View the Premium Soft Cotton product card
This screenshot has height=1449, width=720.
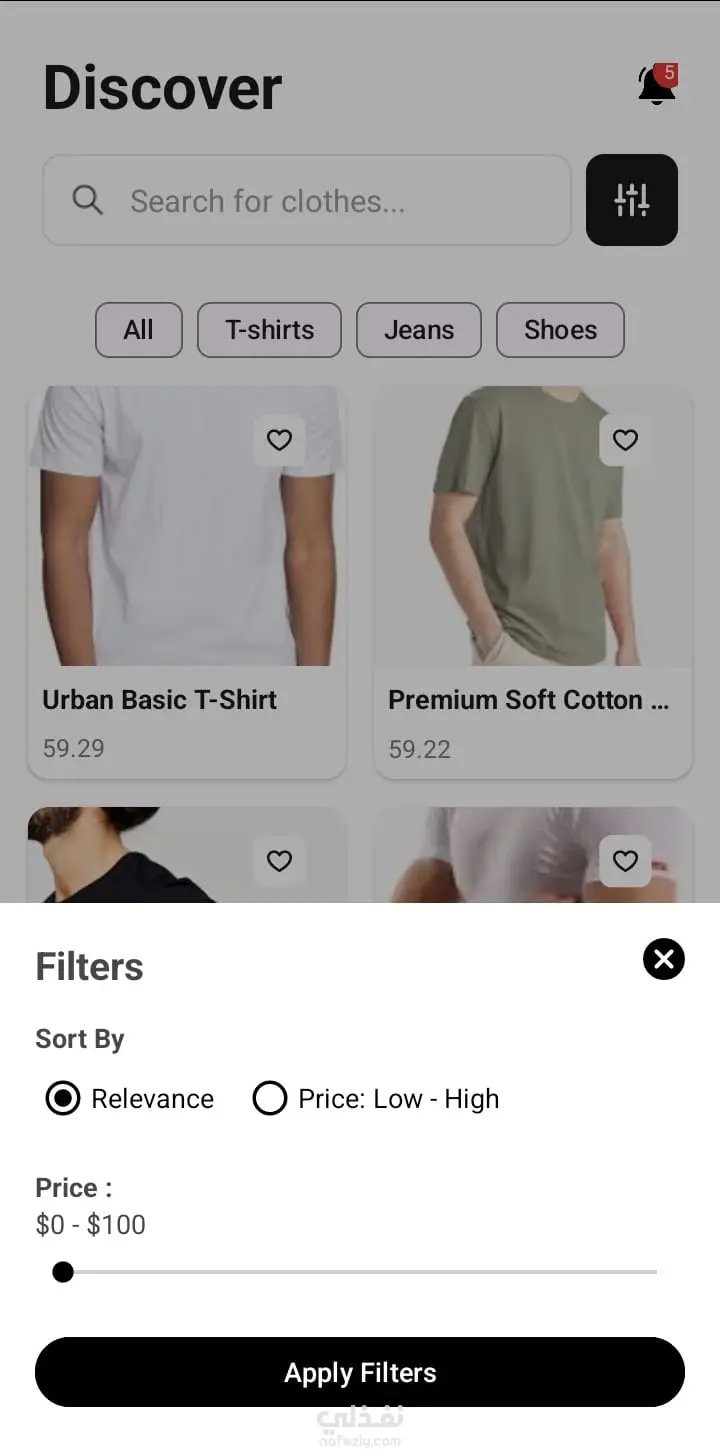click(x=533, y=580)
